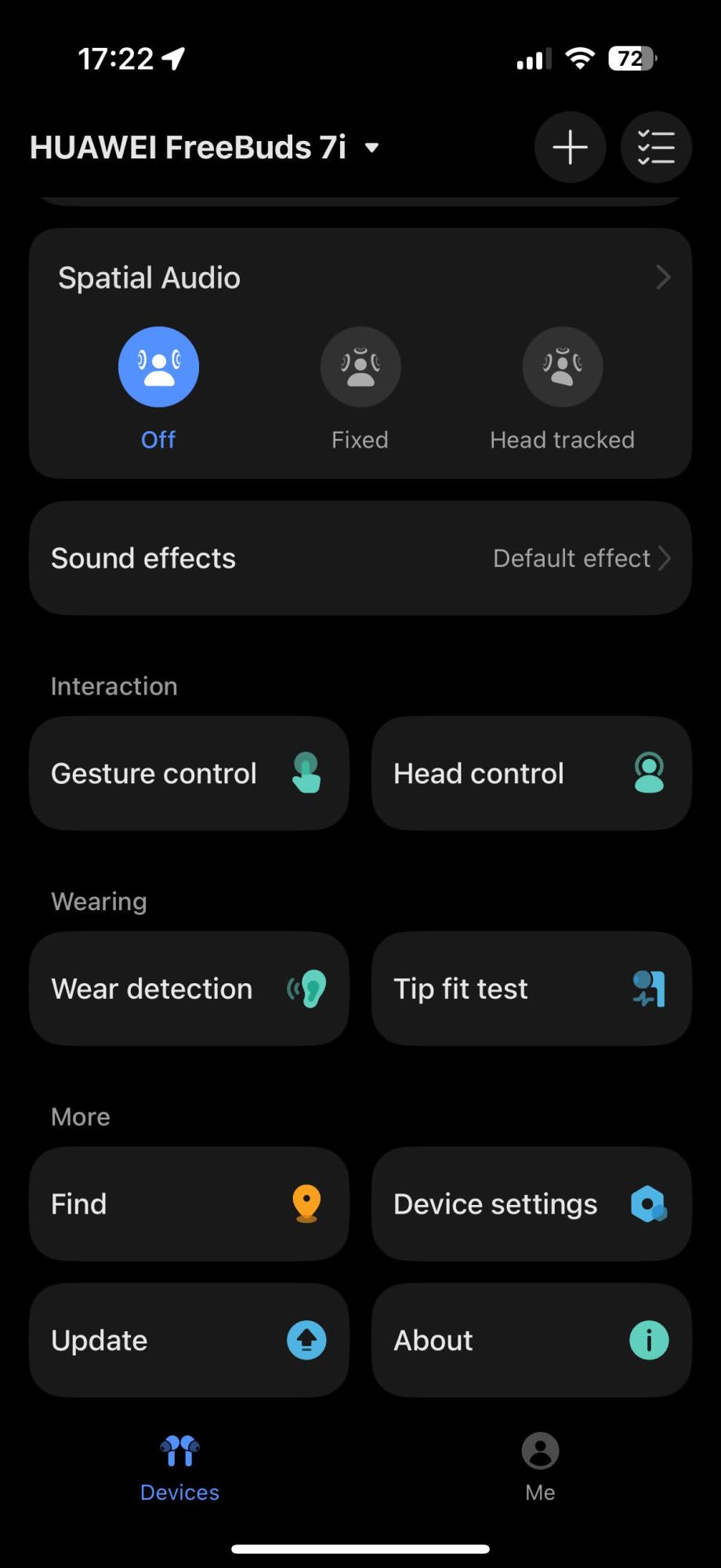Select Fixed spatial audio mode
Viewport: 721px width, 1568px height.
point(360,367)
